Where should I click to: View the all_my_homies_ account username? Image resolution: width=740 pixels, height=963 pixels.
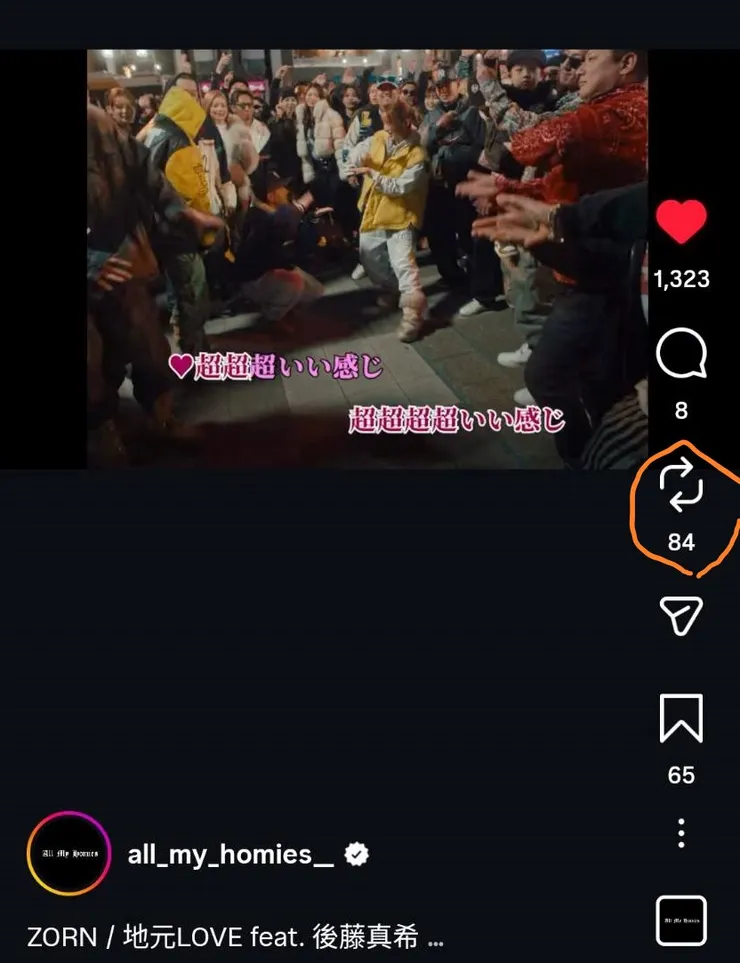pyautogui.click(x=231, y=854)
